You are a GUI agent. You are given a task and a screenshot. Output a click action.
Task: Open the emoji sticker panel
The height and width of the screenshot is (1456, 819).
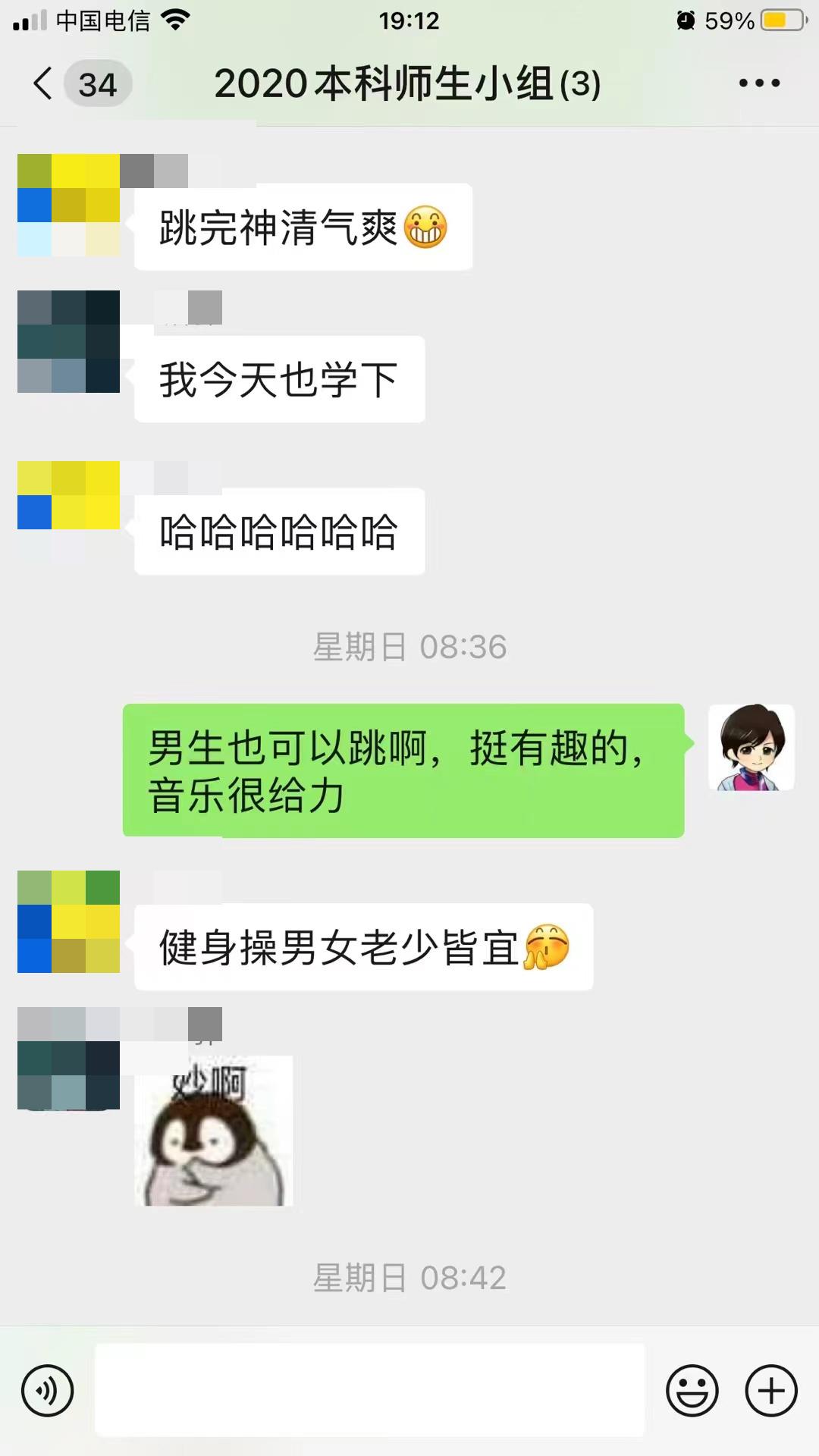point(692,1391)
